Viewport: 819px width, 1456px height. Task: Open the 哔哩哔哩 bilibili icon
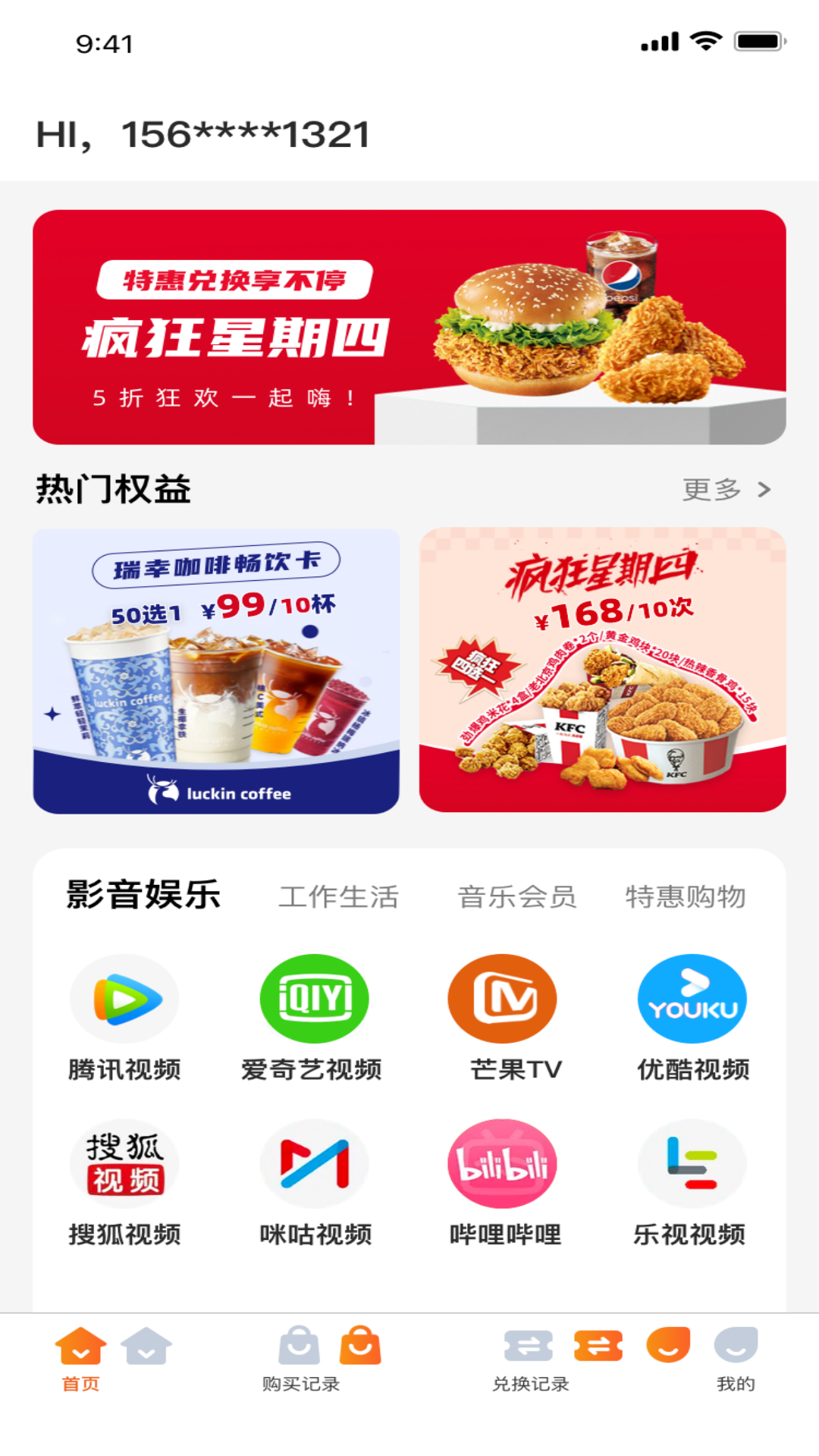[503, 1164]
